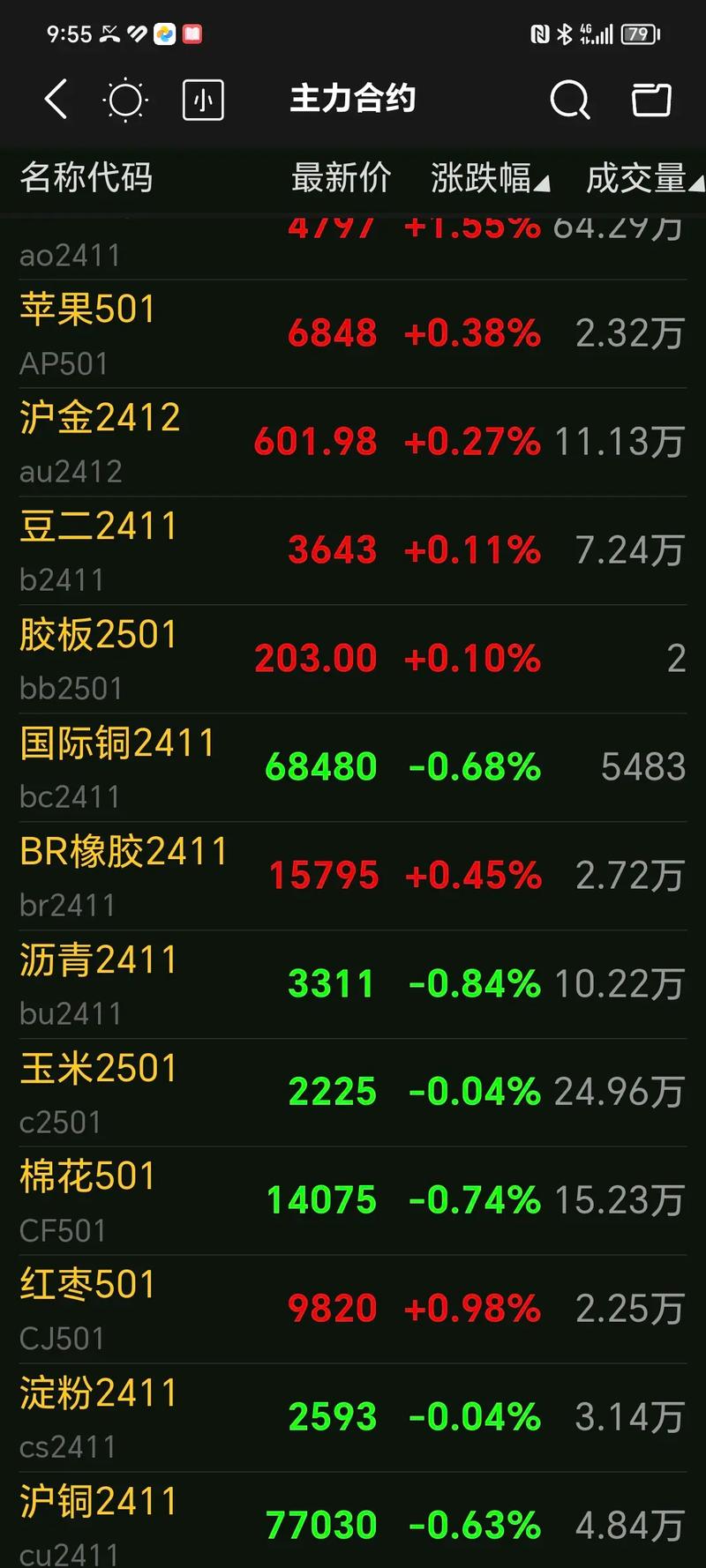Viewport: 706px width, 1568px height.
Task: Select the 沥青2411 row
Action: coord(353,982)
